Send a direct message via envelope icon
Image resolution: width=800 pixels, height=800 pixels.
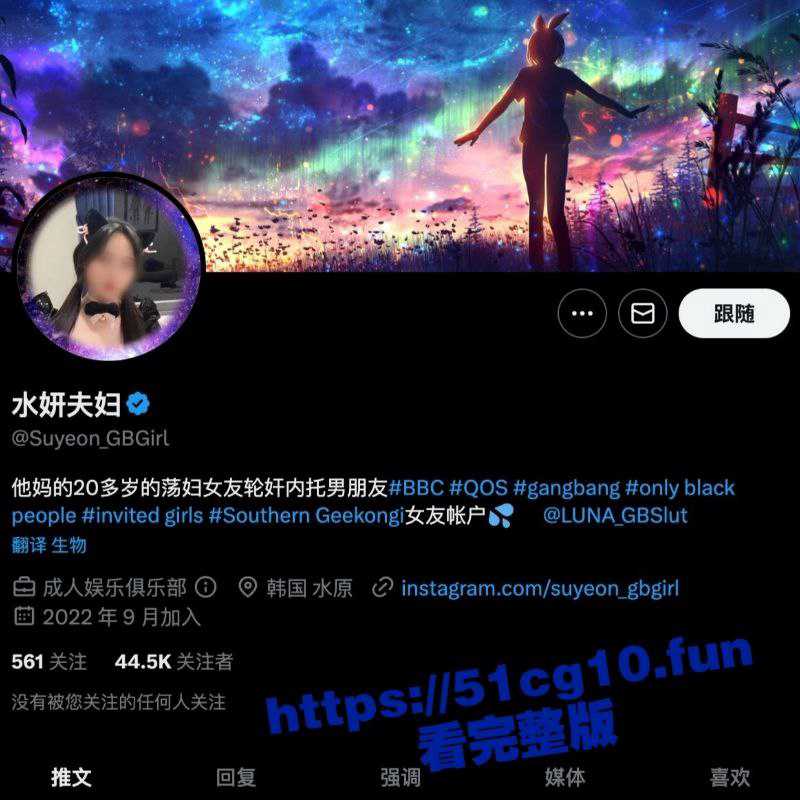[643, 314]
